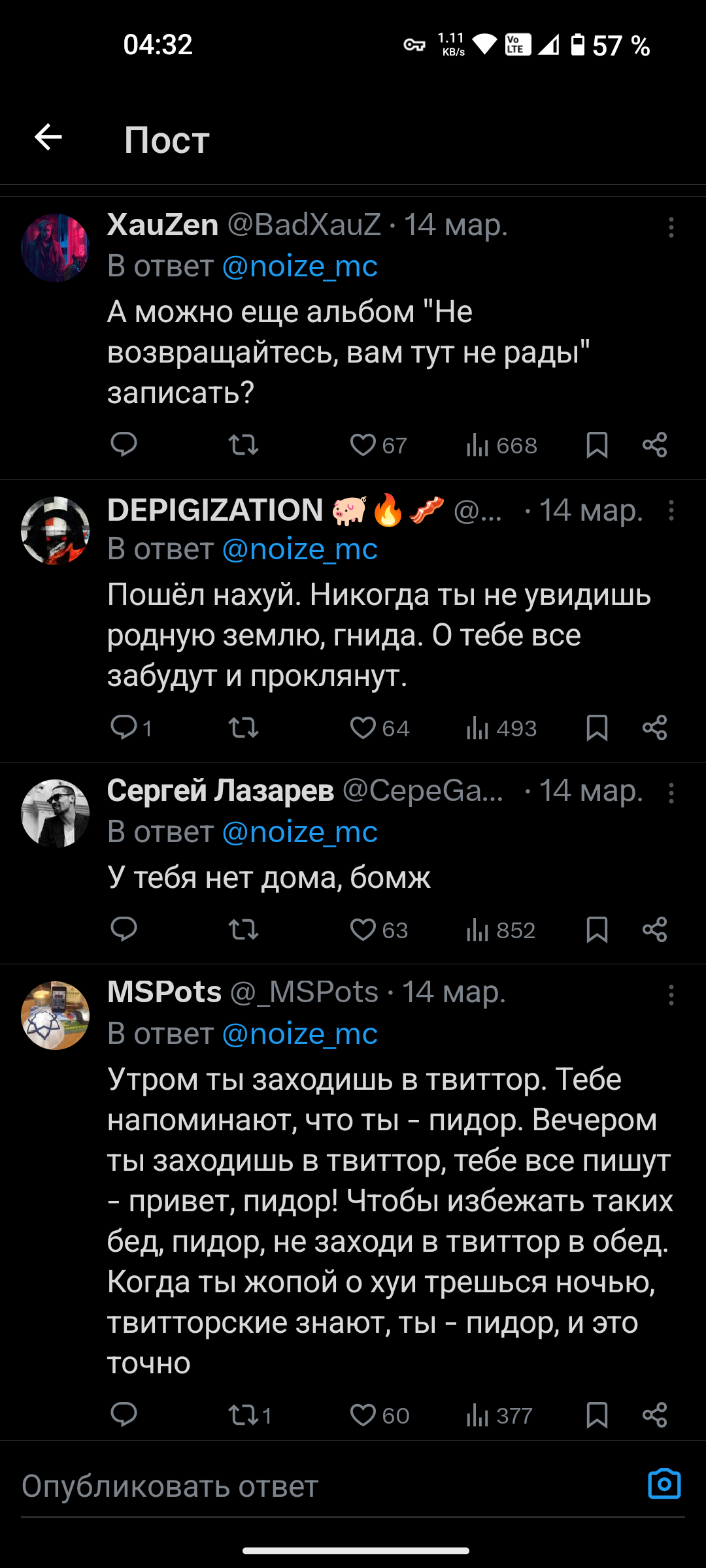Bookmark the DEPIGIZATION reply
This screenshot has height=1568, width=706.
pos(597,727)
